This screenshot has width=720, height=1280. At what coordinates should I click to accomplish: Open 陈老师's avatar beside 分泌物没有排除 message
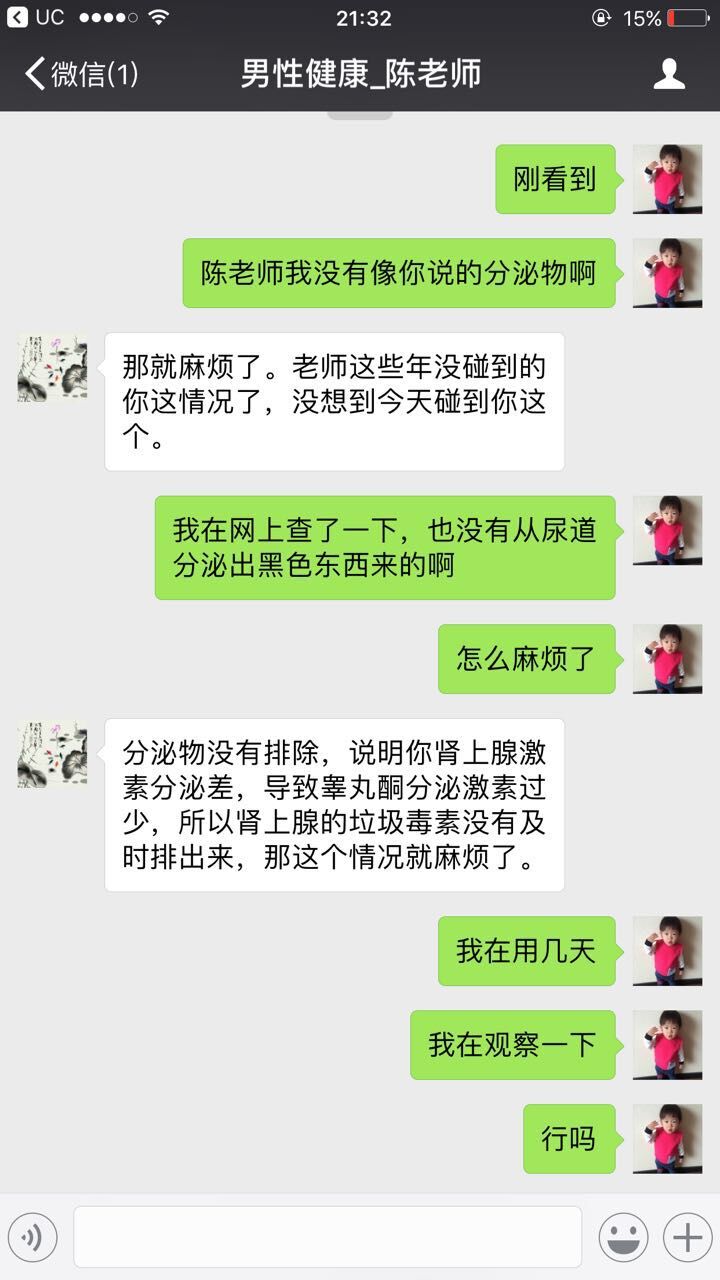click(x=52, y=754)
